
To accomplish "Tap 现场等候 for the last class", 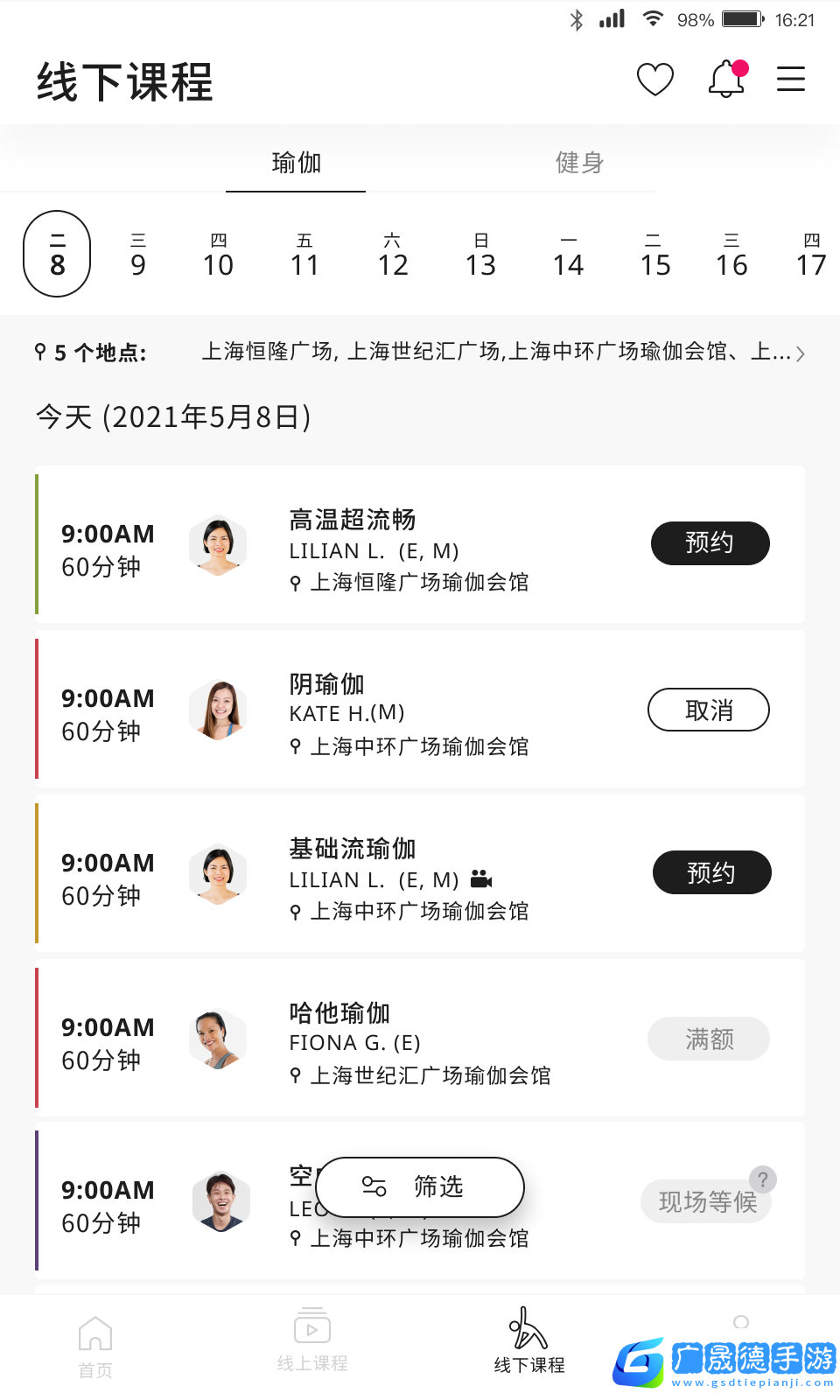I will [x=705, y=1203].
